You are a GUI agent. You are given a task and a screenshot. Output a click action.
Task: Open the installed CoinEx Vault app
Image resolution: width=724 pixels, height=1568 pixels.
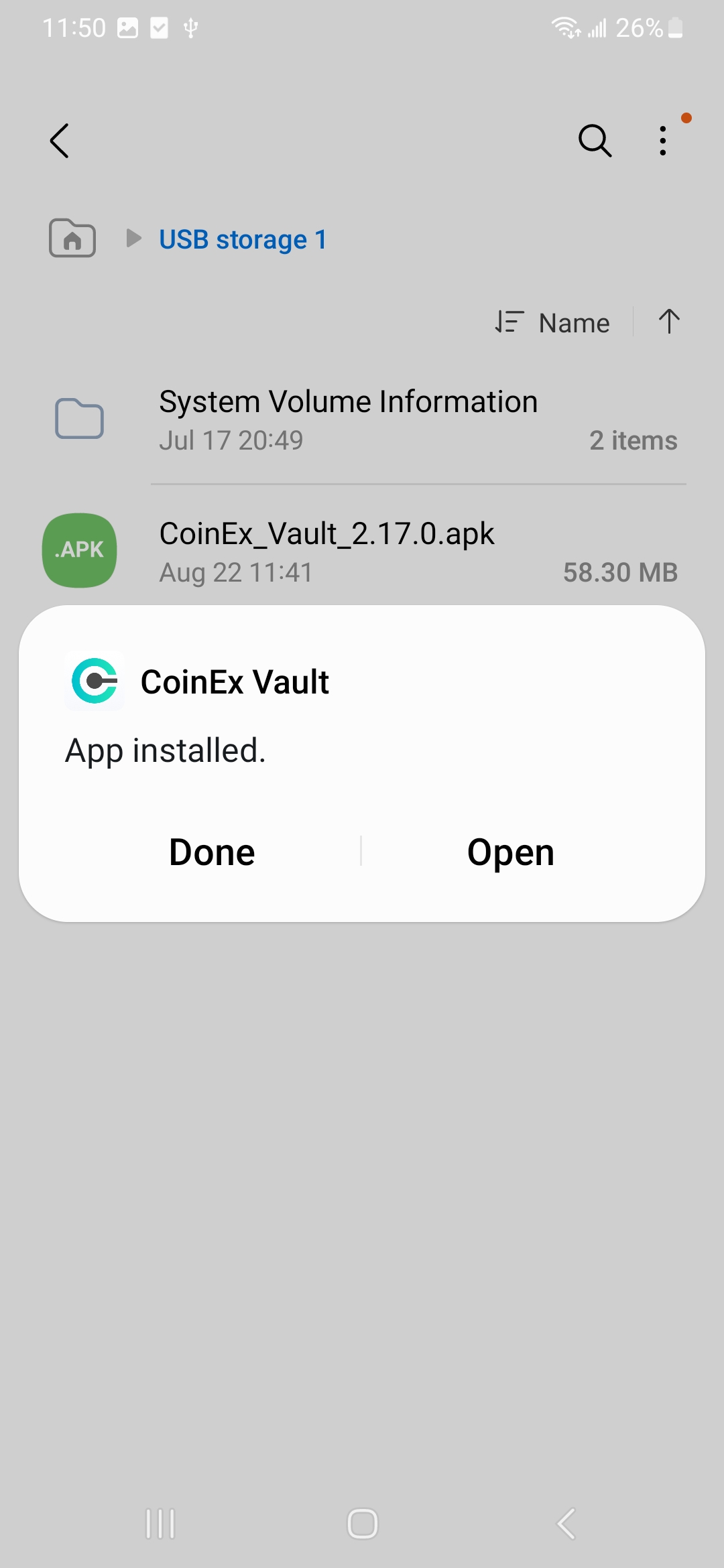point(511,852)
